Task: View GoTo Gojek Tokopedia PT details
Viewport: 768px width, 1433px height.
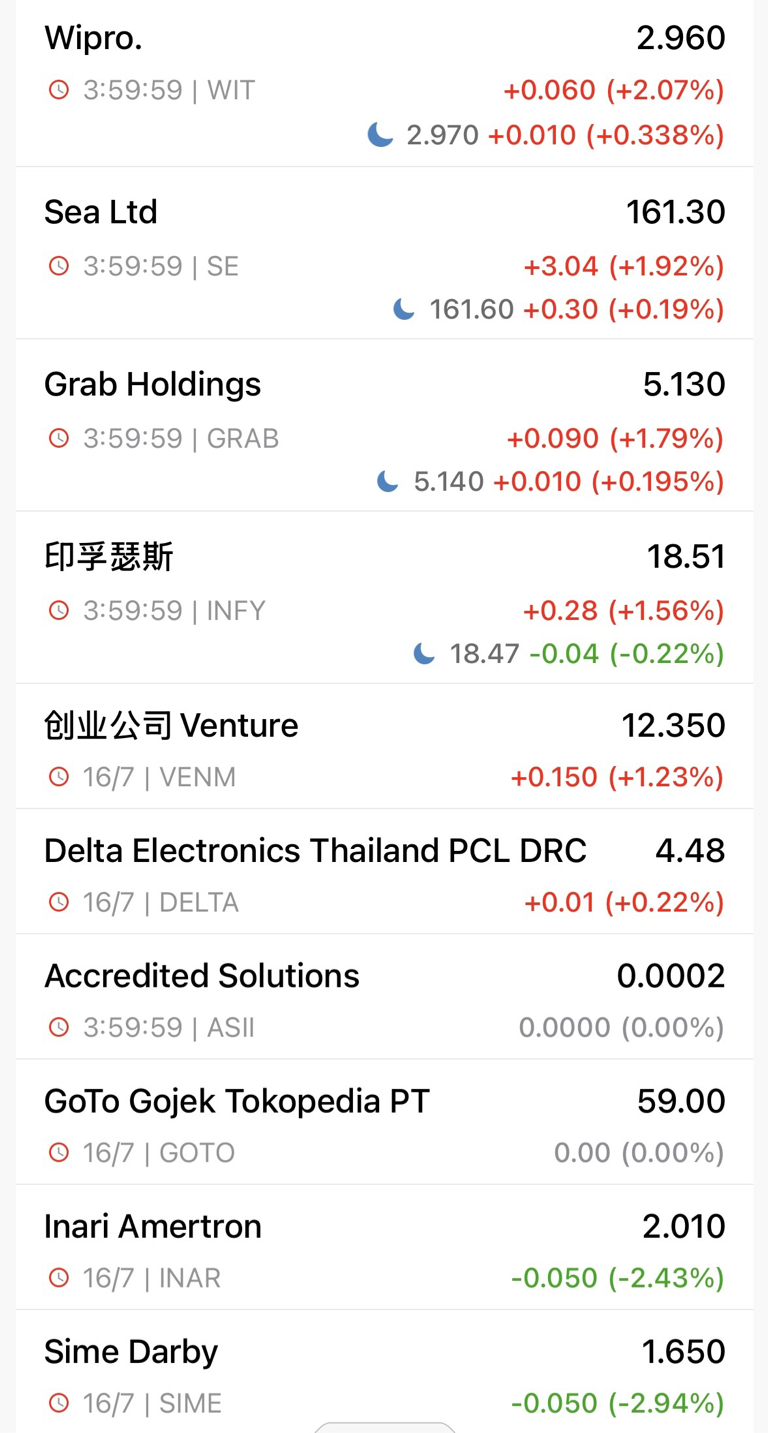Action: click(x=384, y=1121)
